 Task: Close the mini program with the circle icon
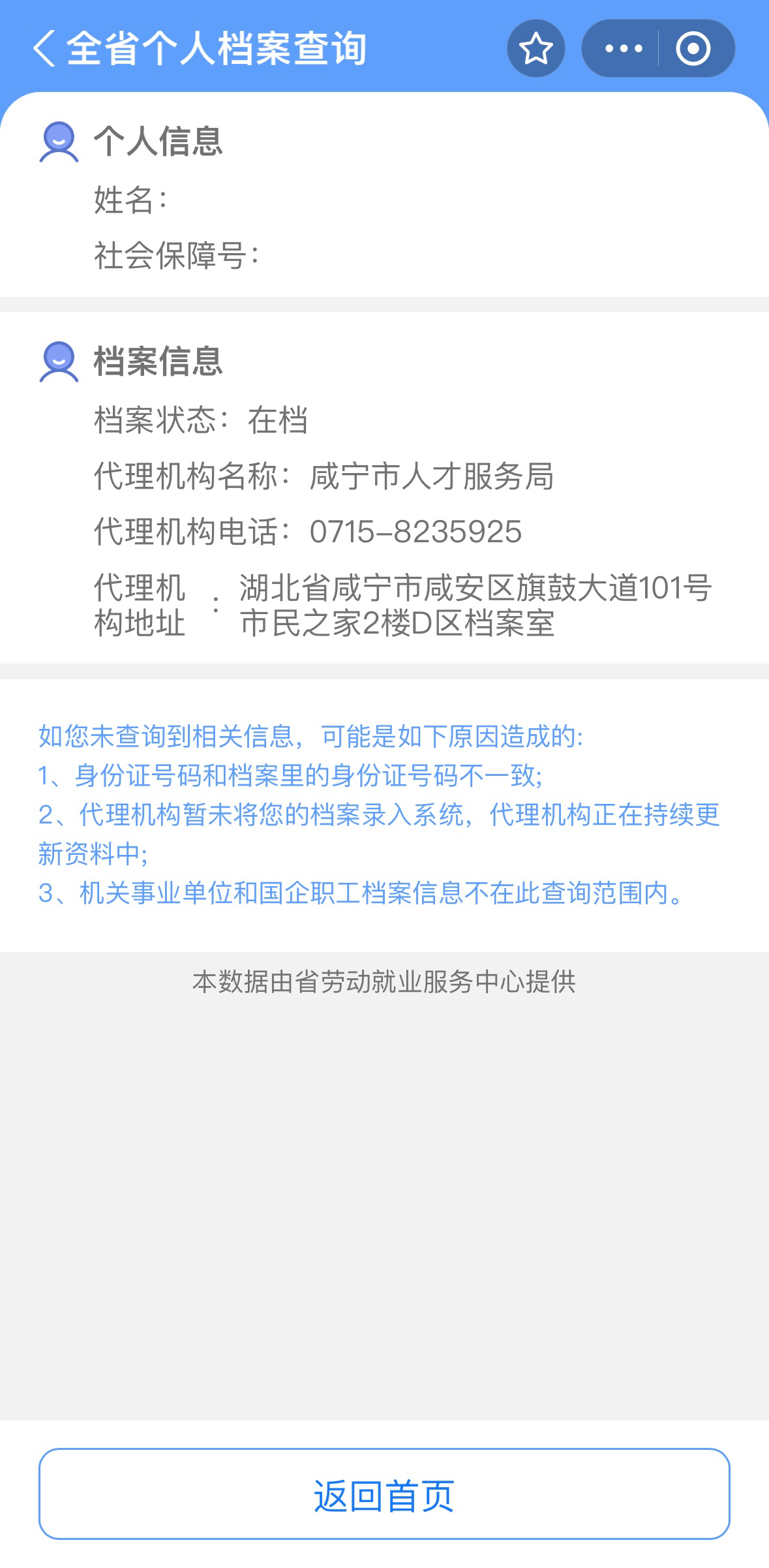click(x=693, y=49)
